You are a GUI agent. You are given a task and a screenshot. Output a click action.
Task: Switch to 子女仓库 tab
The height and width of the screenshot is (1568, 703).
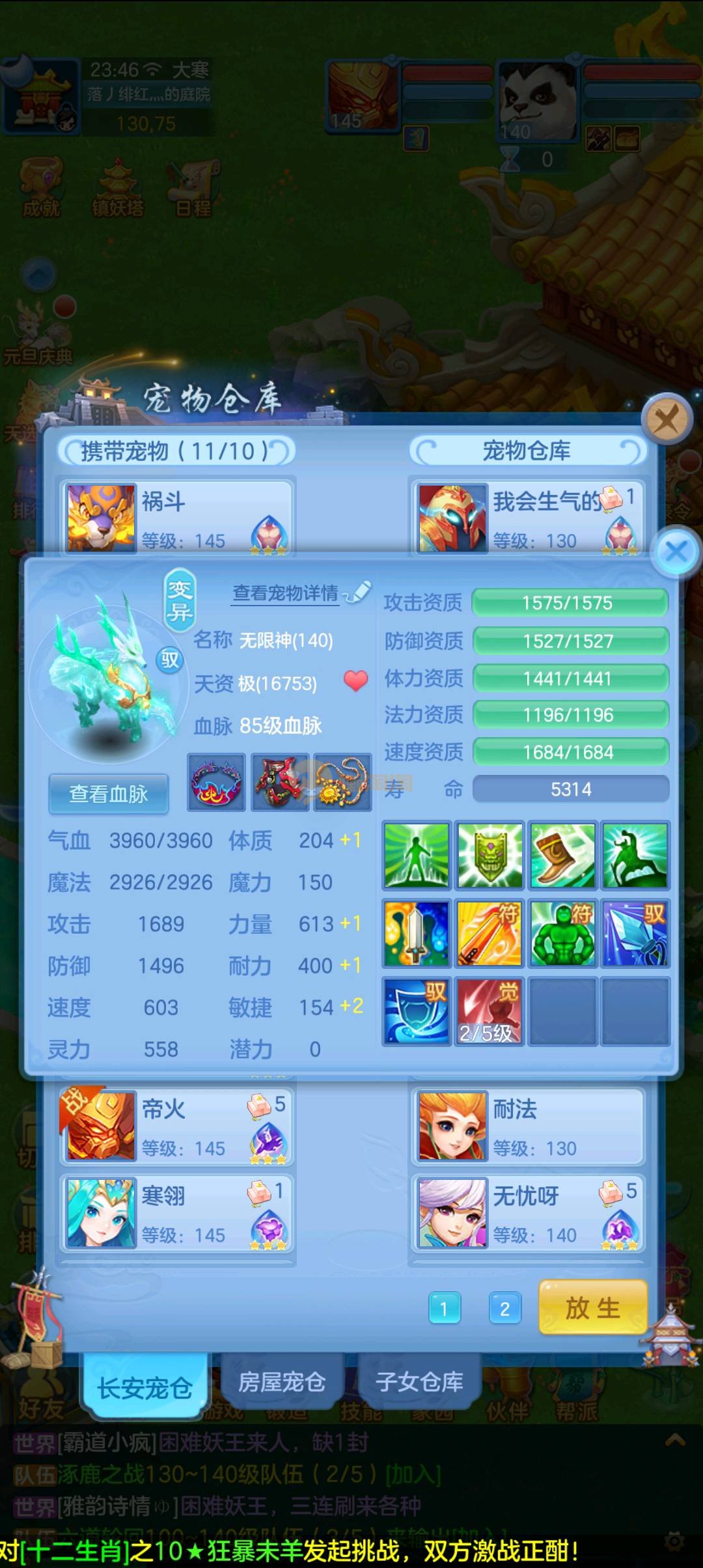[x=419, y=1381]
